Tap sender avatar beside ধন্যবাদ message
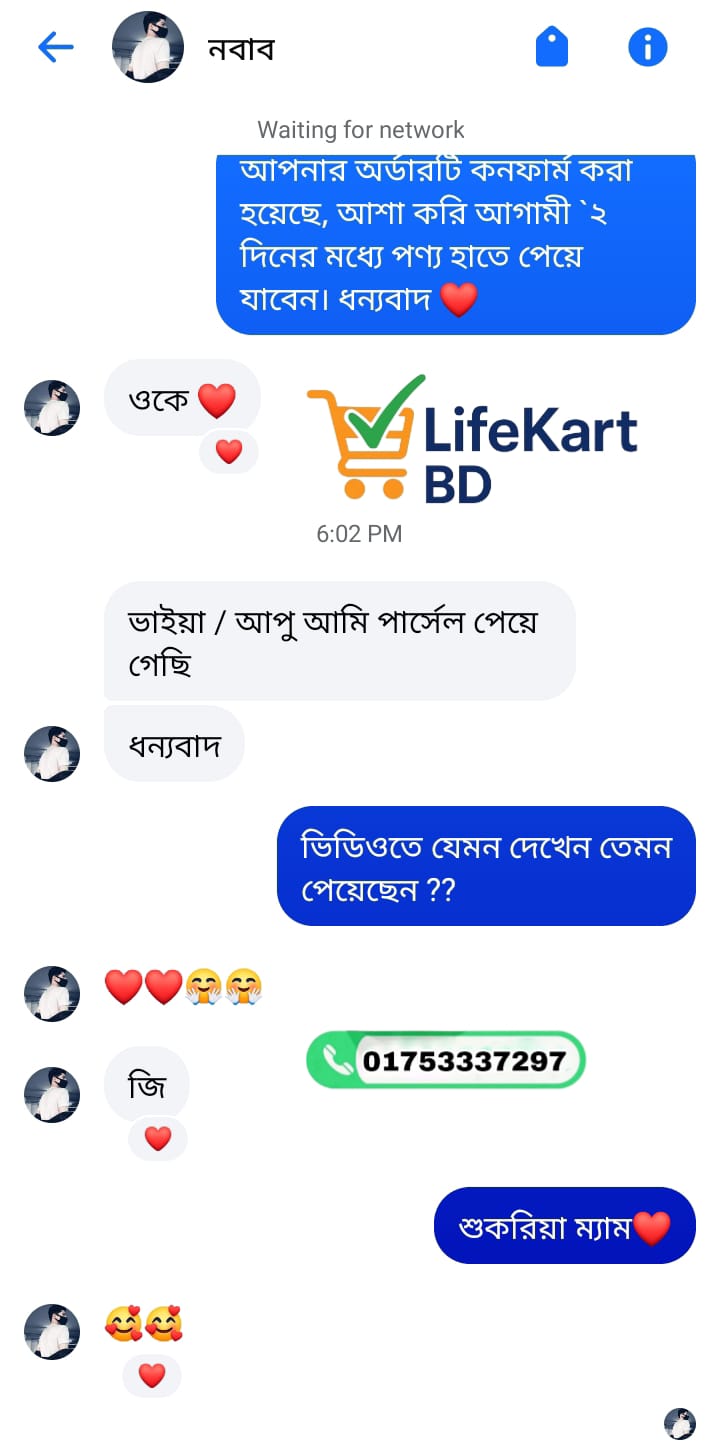The width and height of the screenshot is (720, 1455). pyautogui.click(x=52, y=753)
